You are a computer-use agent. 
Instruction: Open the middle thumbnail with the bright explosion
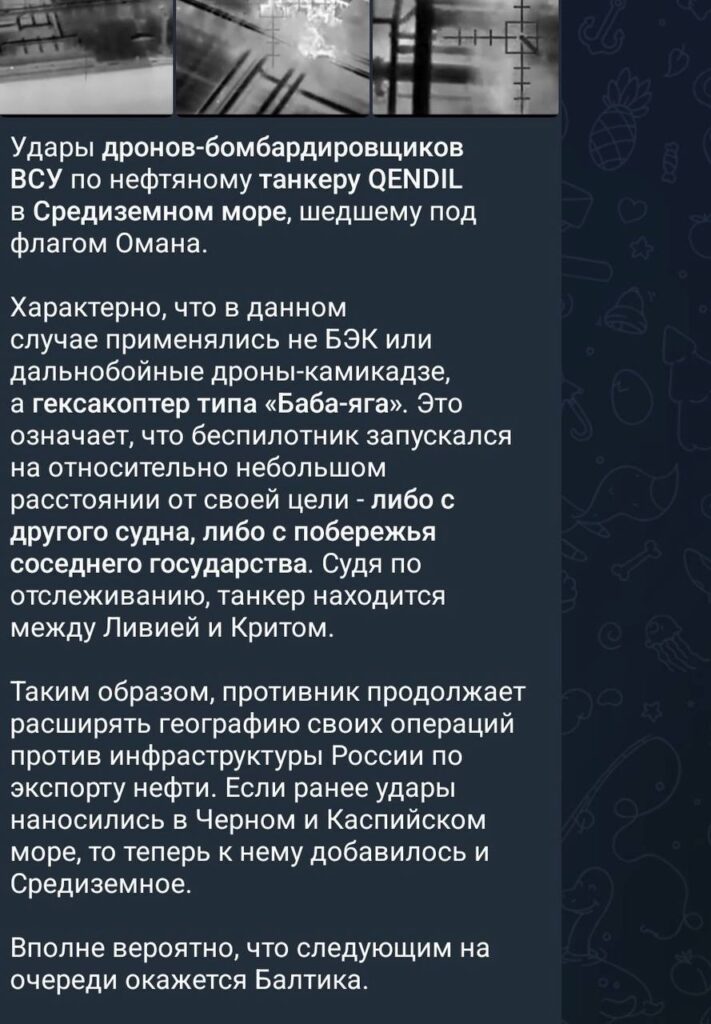point(270,55)
